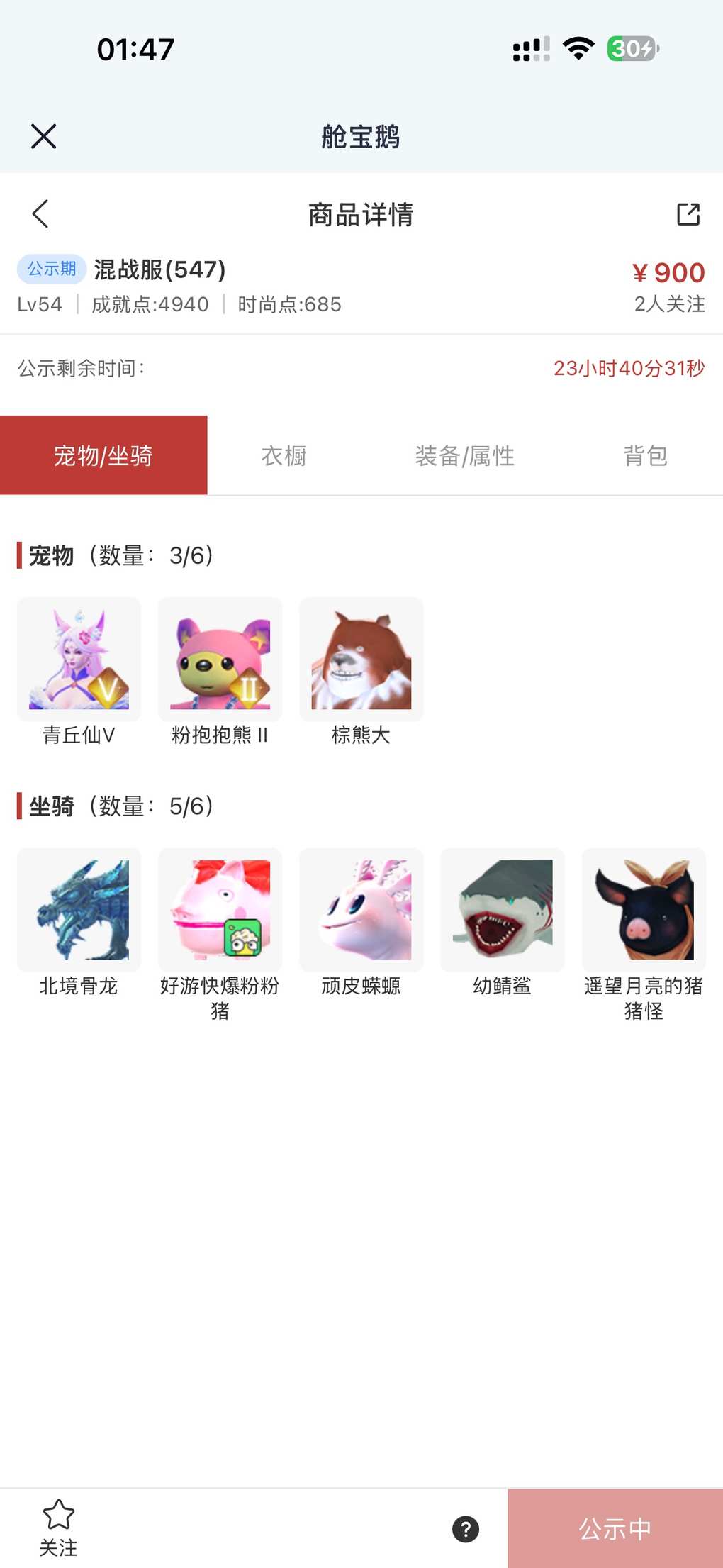Open the 好游快爆粉粉猪 mount
This screenshot has width=723, height=1568.
pos(220,910)
